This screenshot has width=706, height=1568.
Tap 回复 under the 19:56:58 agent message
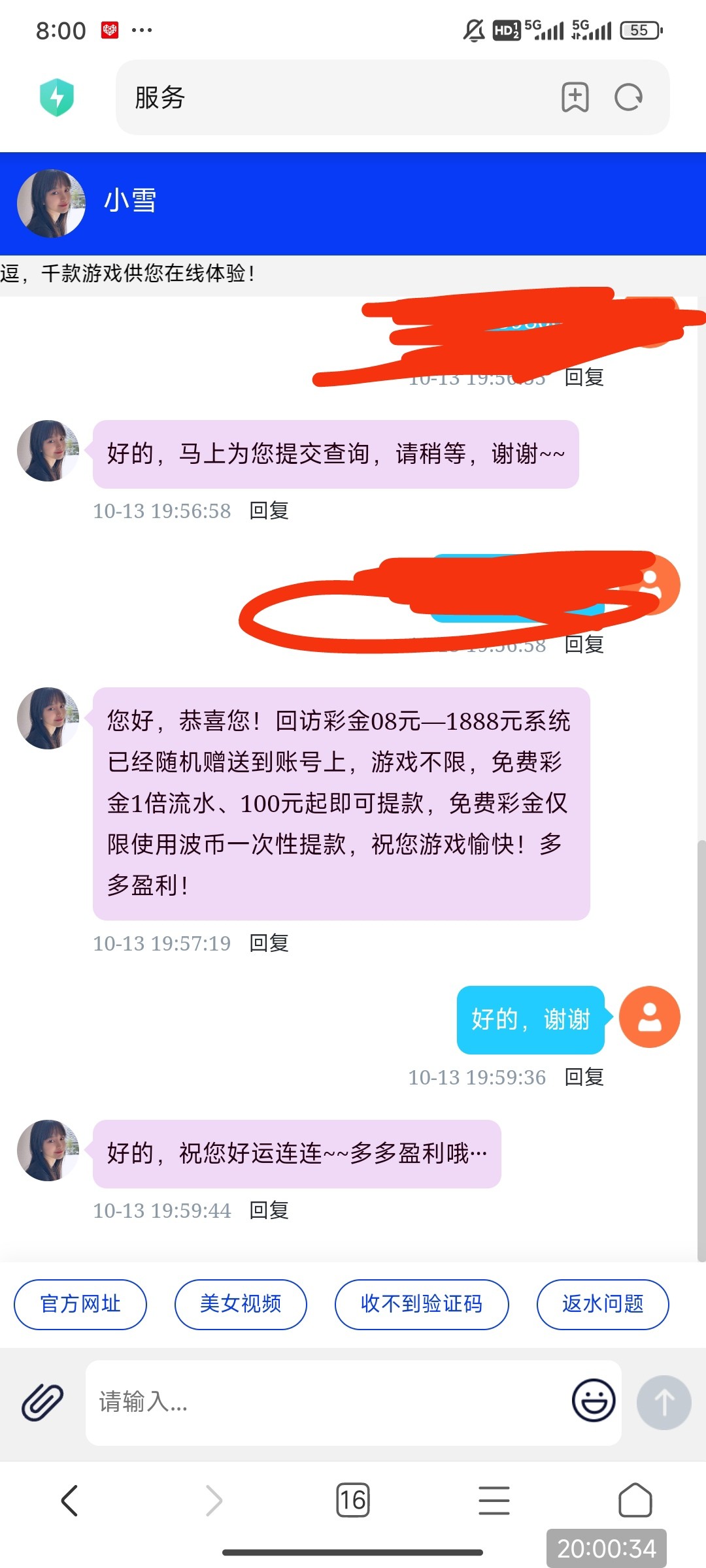tap(269, 510)
